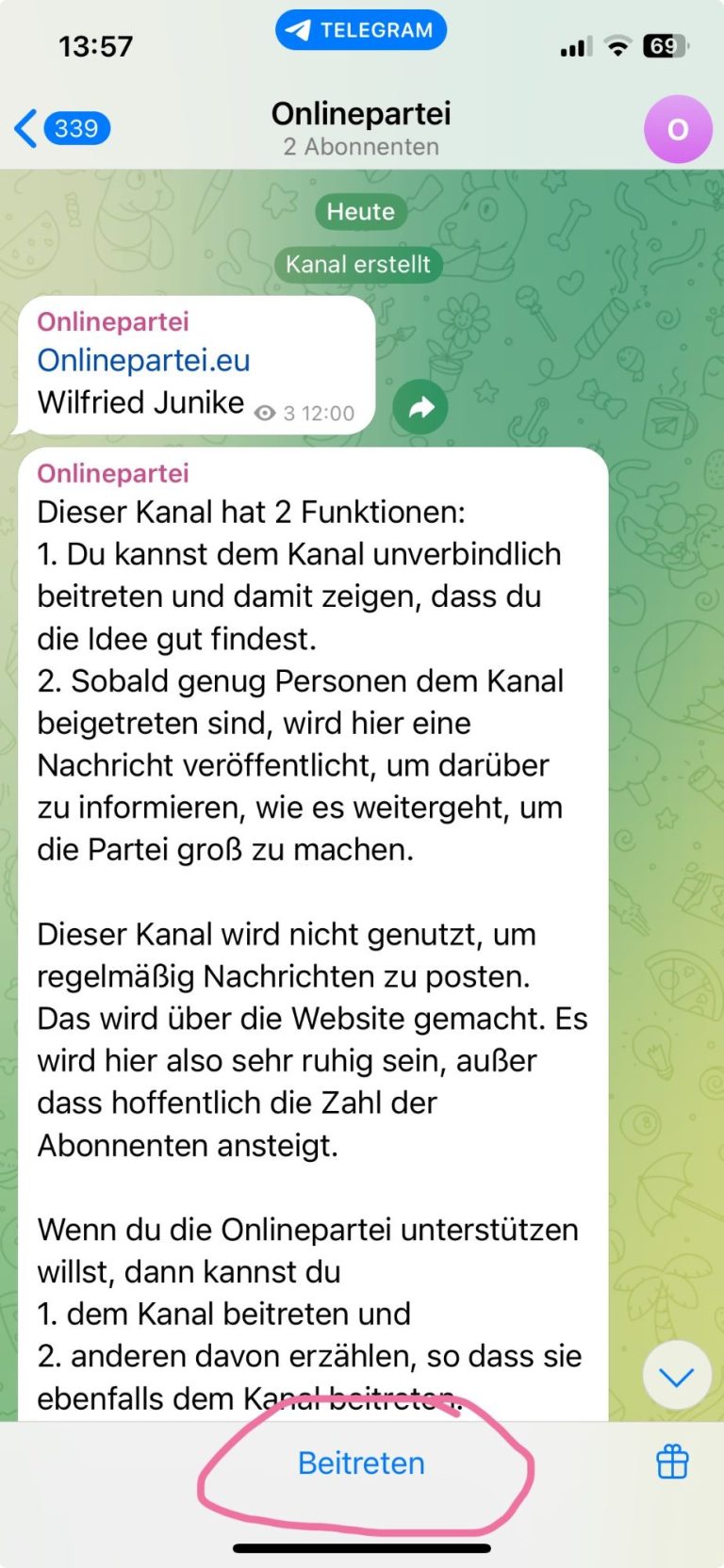Open the Onlinepartei channel avatar
Screen dimensions: 724x1568
point(677,129)
